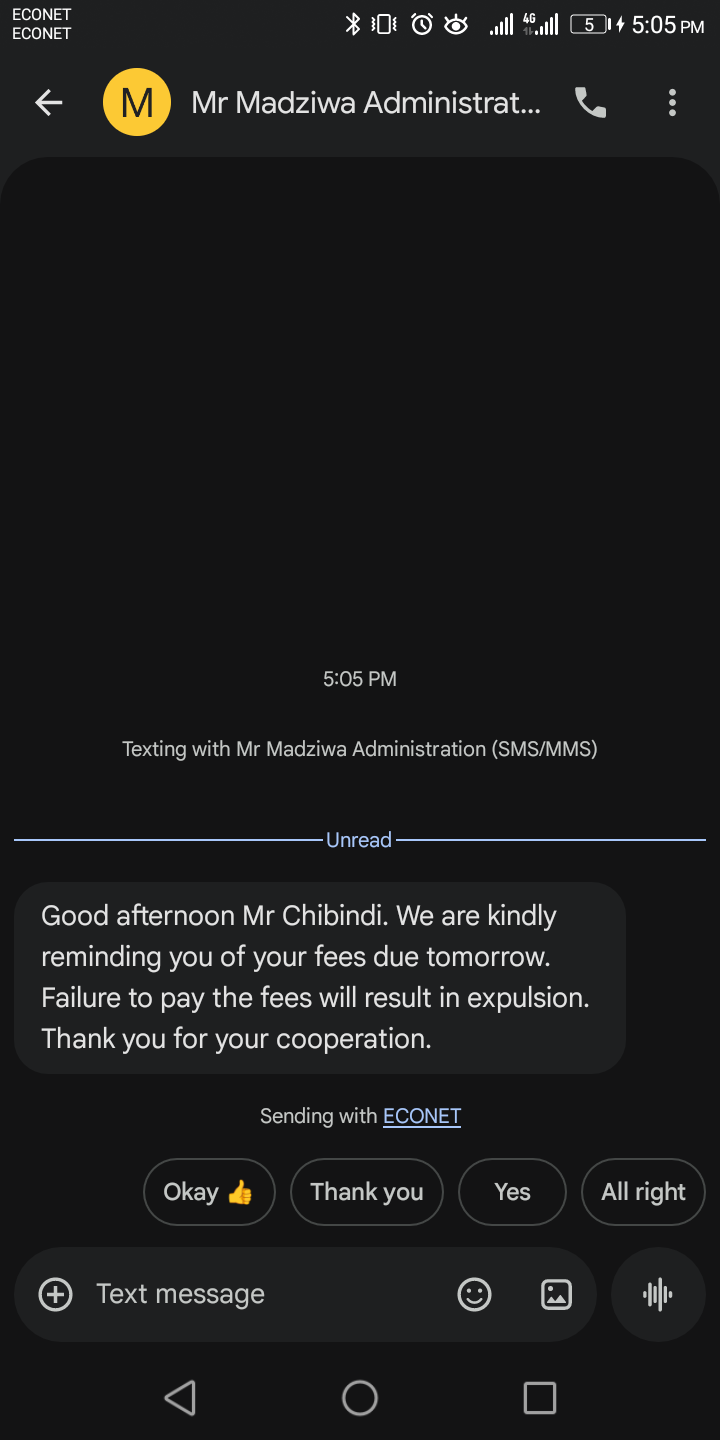
Task: Select the "All right" smart reply
Action: tap(643, 1192)
